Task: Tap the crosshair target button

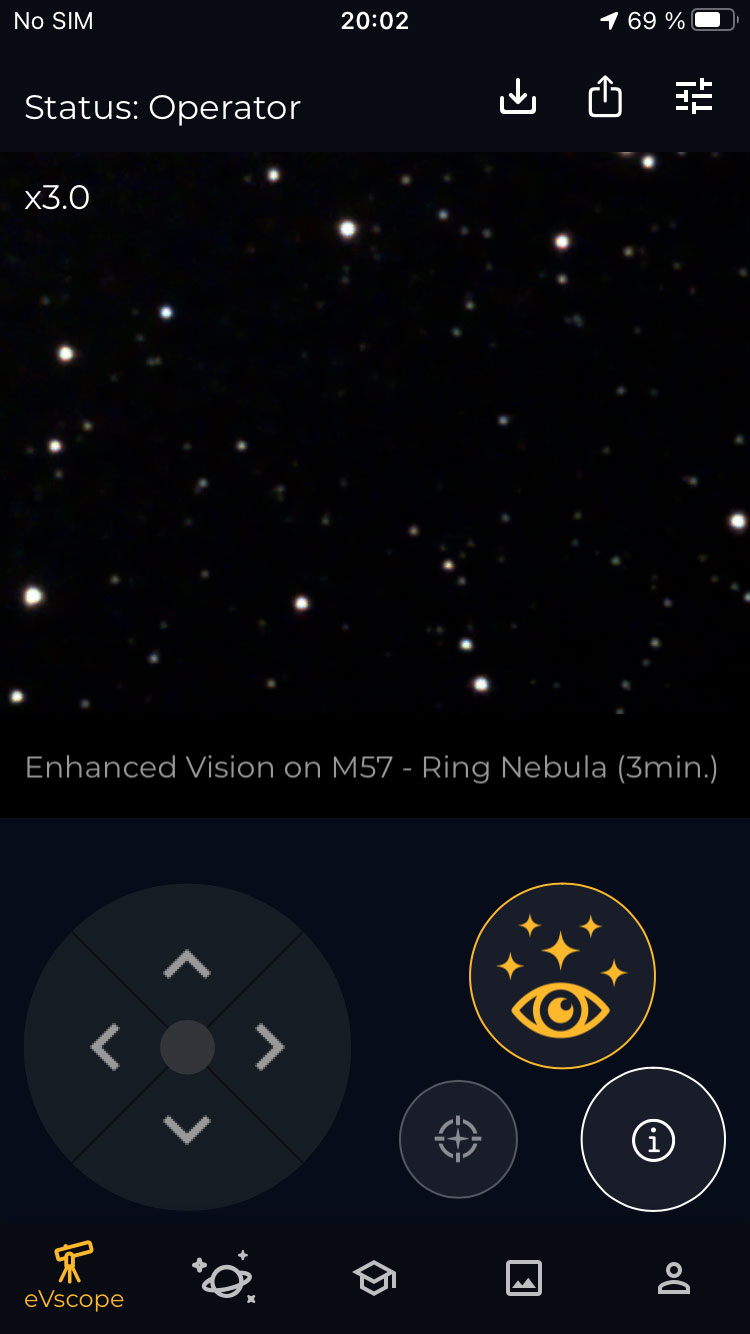Action: 458,1139
